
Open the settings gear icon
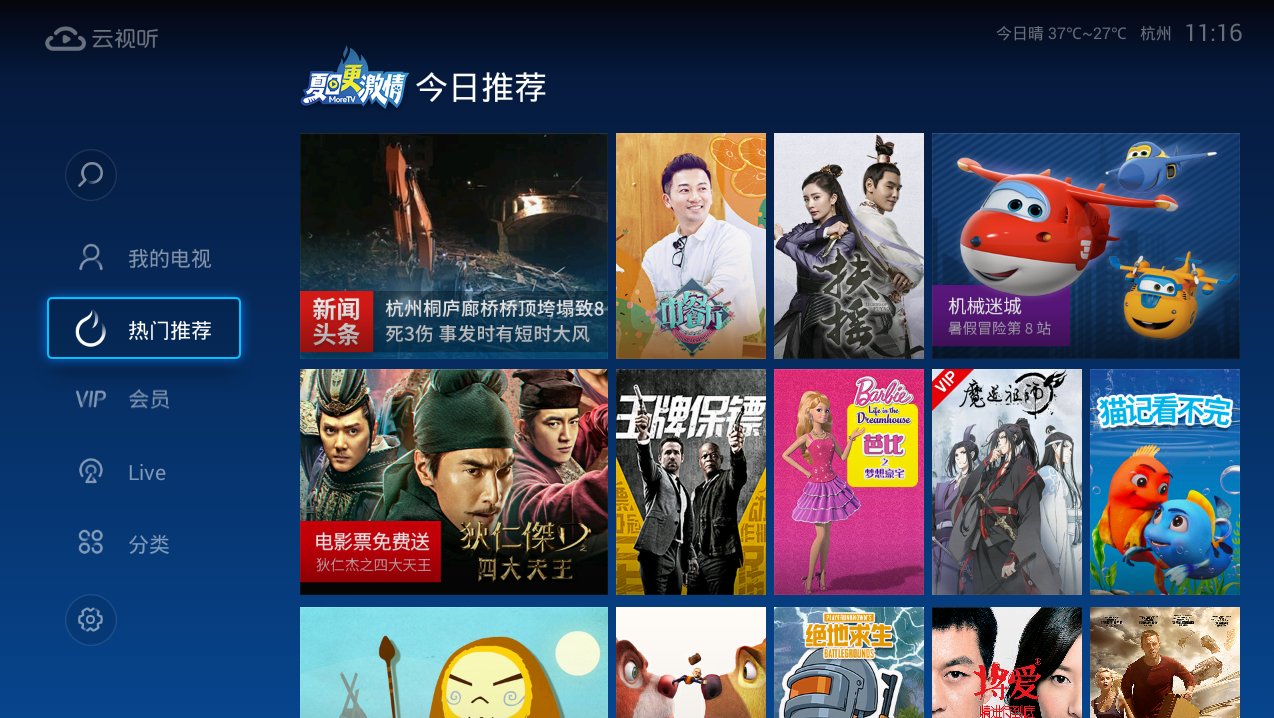tap(91, 620)
